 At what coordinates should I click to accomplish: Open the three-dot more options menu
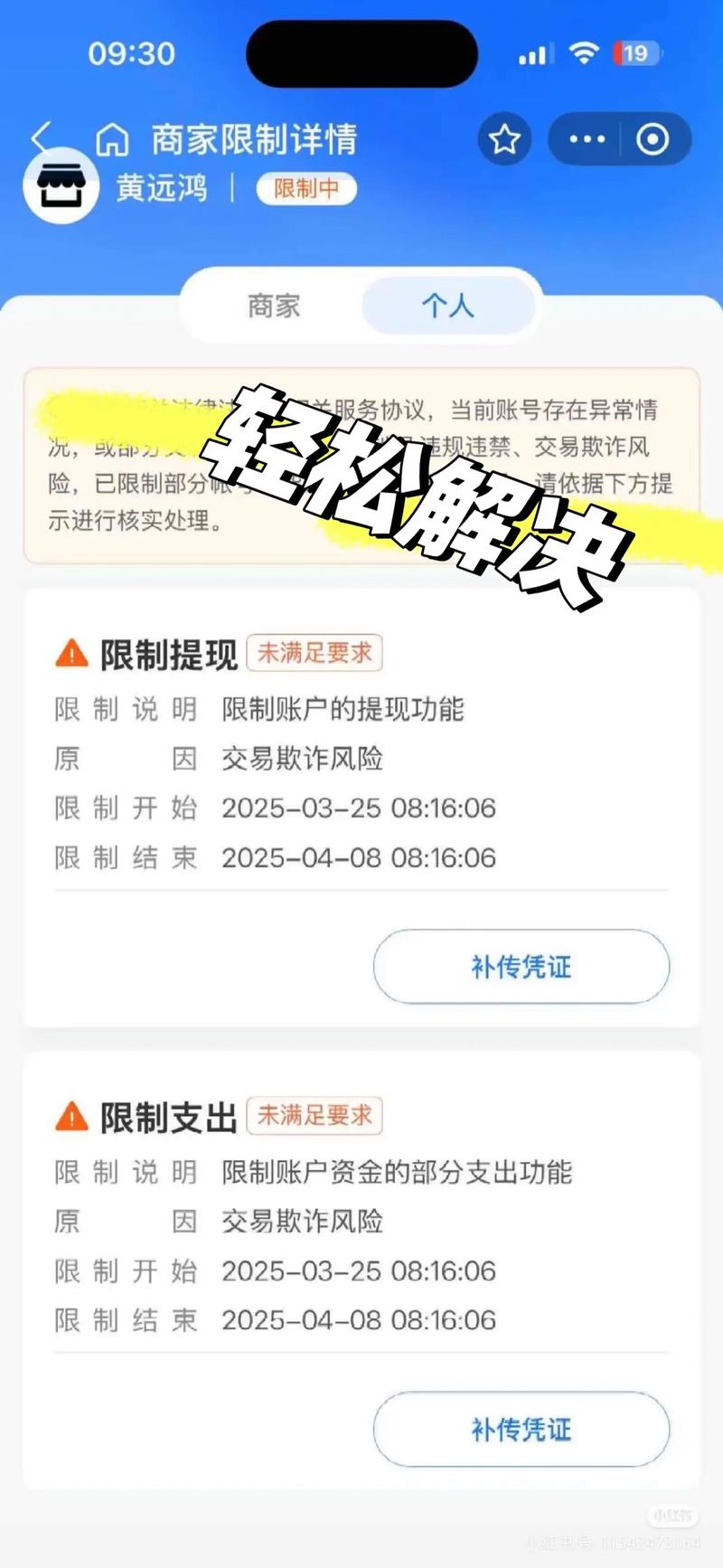coord(586,138)
